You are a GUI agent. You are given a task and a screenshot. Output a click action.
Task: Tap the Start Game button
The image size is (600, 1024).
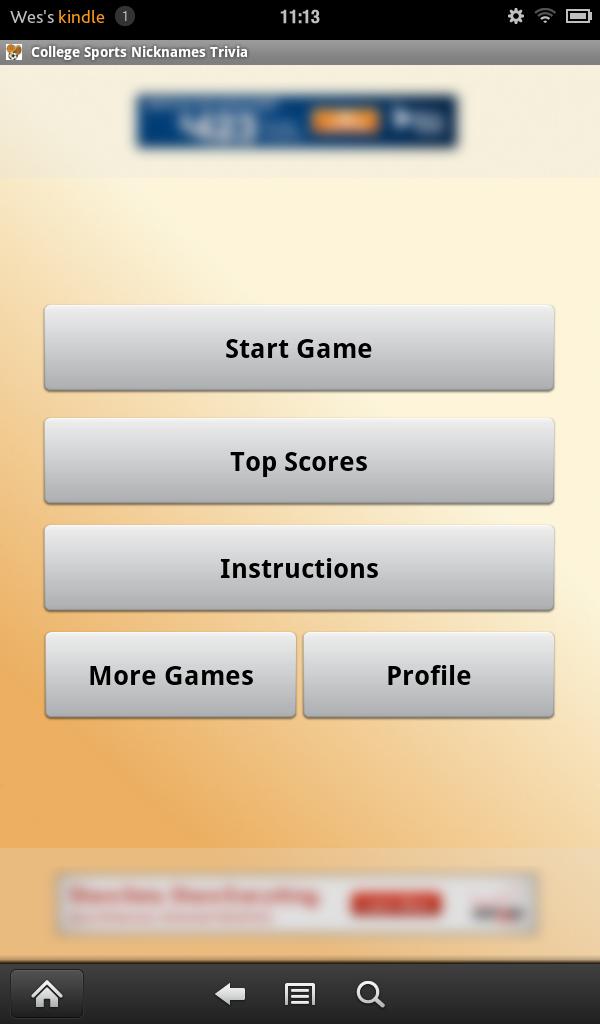(299, 348)
